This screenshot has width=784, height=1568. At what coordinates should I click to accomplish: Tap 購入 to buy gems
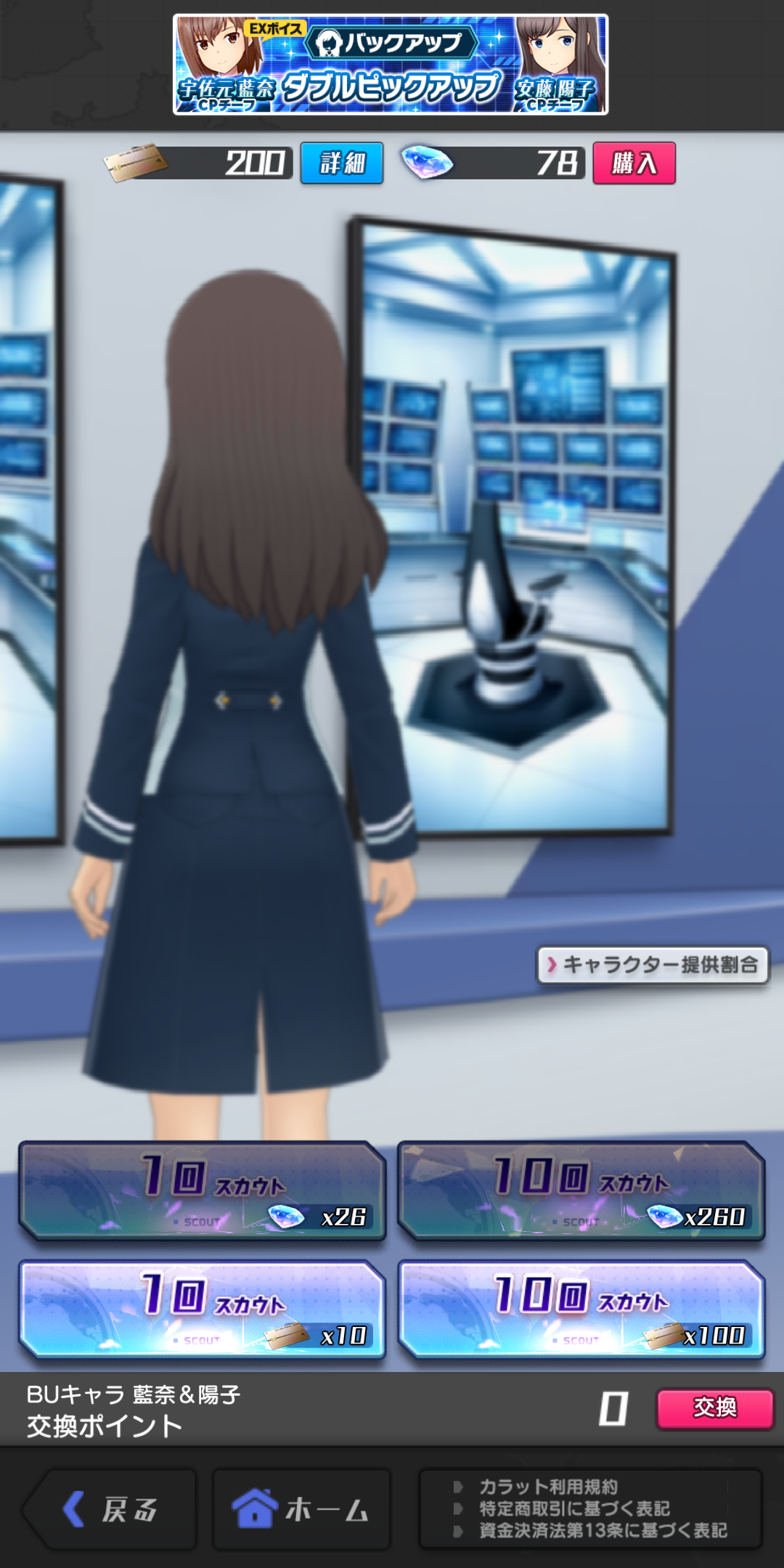click(x=634, y=163)
